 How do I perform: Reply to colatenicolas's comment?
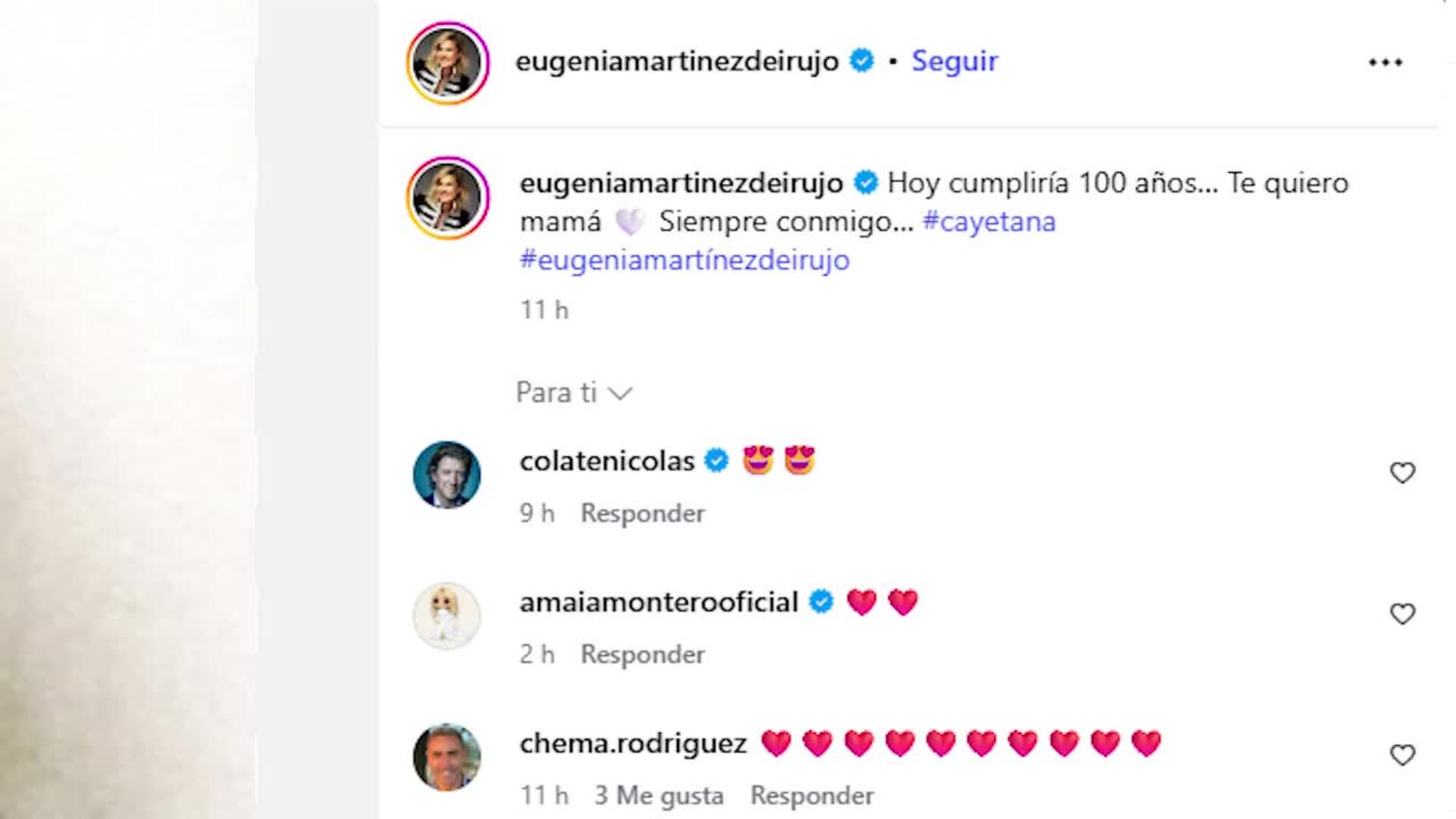pos(642,513)
